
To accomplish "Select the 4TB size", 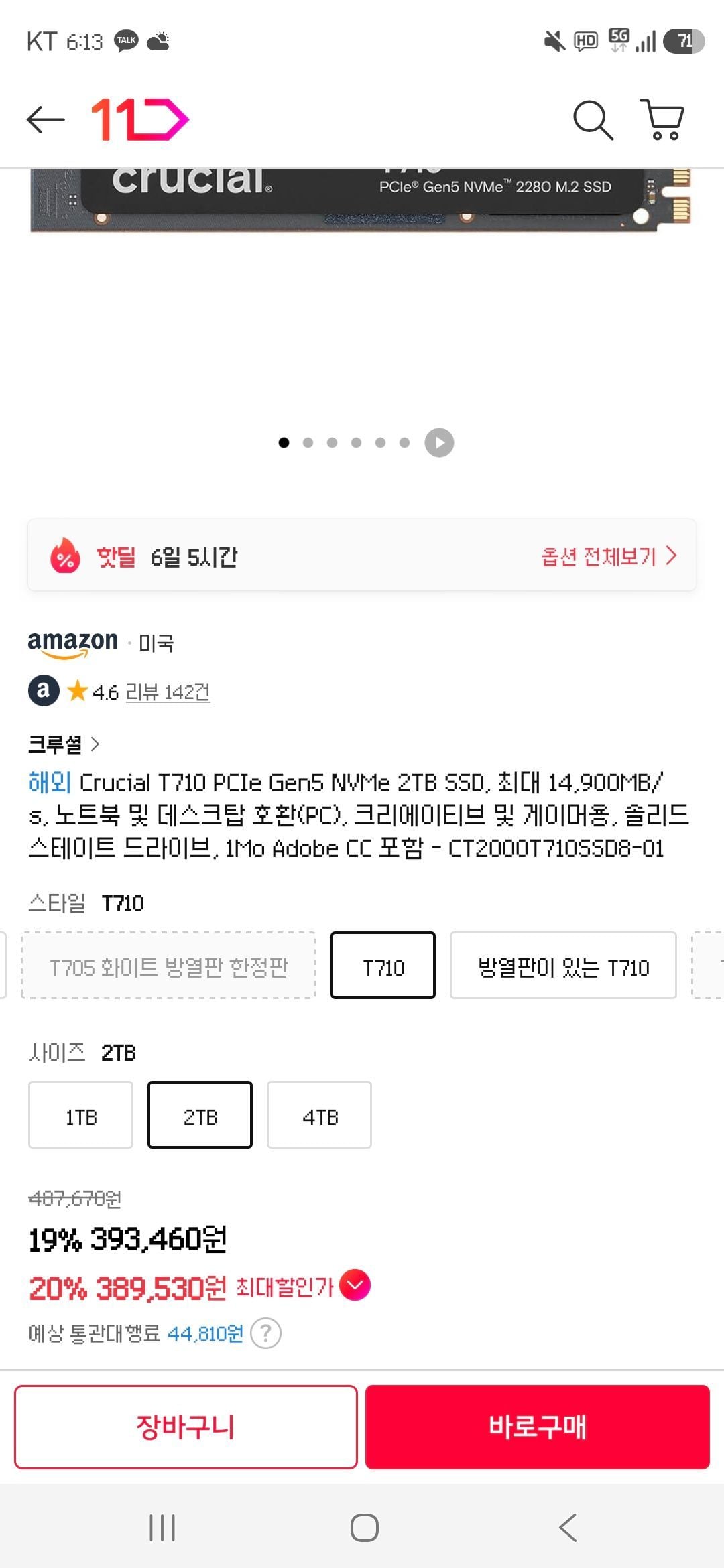I will click(x=319, y=1116).
